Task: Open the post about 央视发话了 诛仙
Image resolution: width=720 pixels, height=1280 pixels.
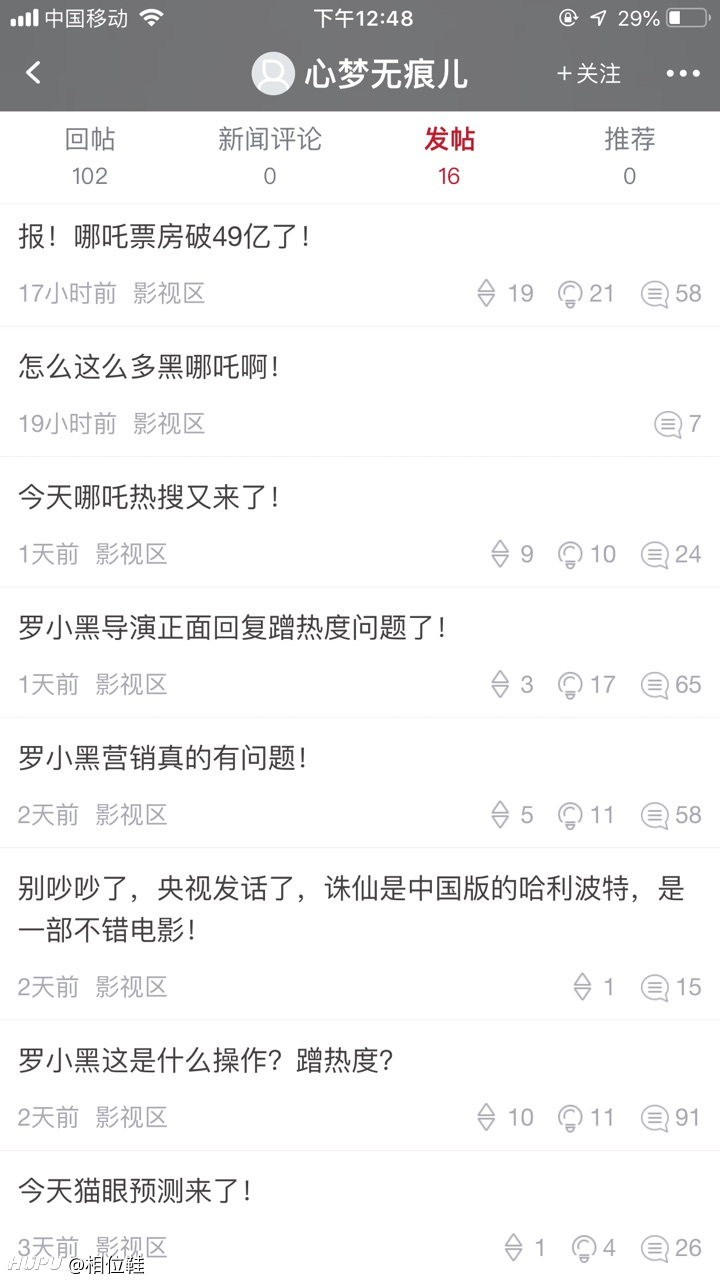Action: point(360,934)
